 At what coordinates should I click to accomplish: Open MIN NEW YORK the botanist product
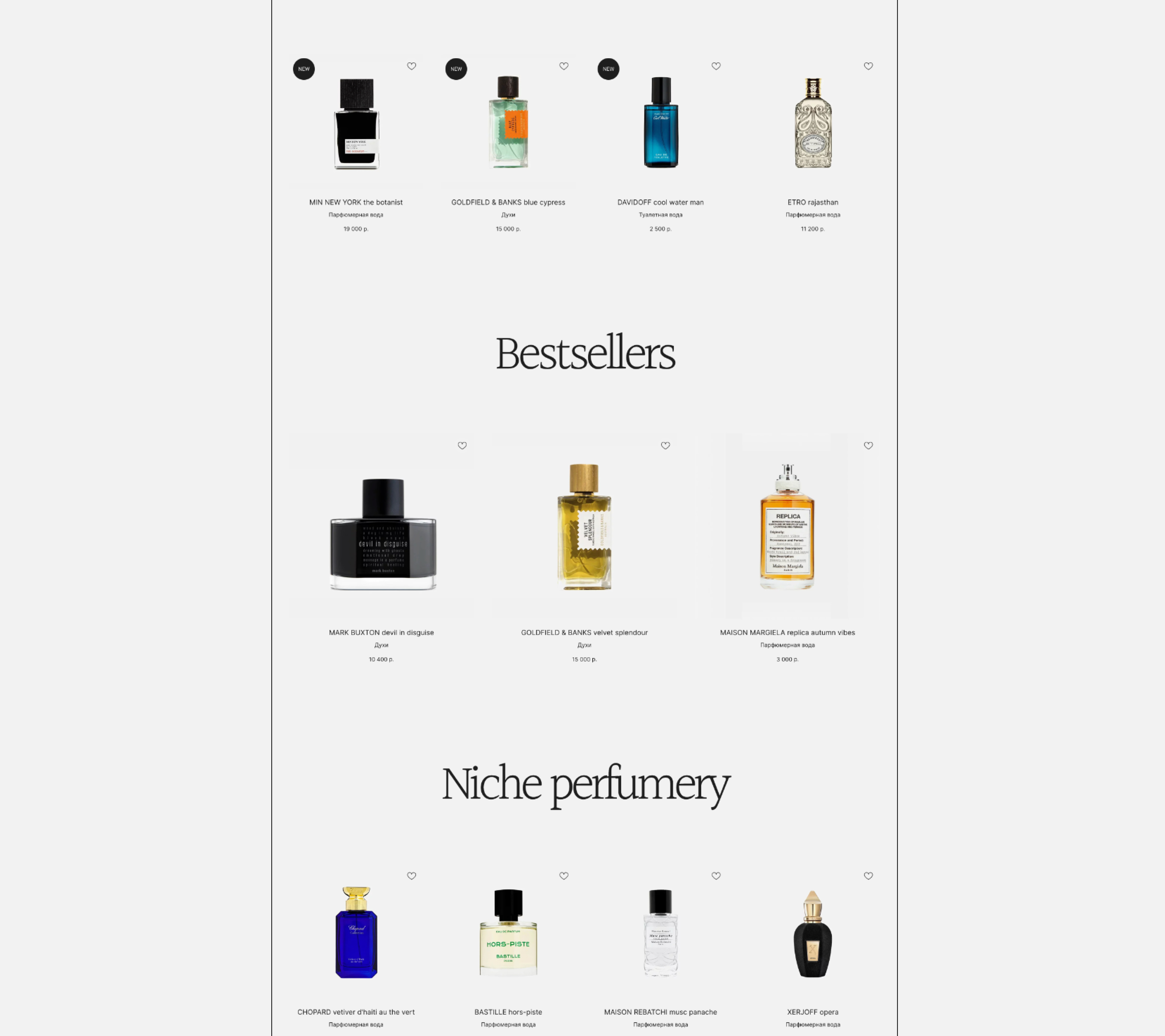pyautogui.click(x=356, y=202)
